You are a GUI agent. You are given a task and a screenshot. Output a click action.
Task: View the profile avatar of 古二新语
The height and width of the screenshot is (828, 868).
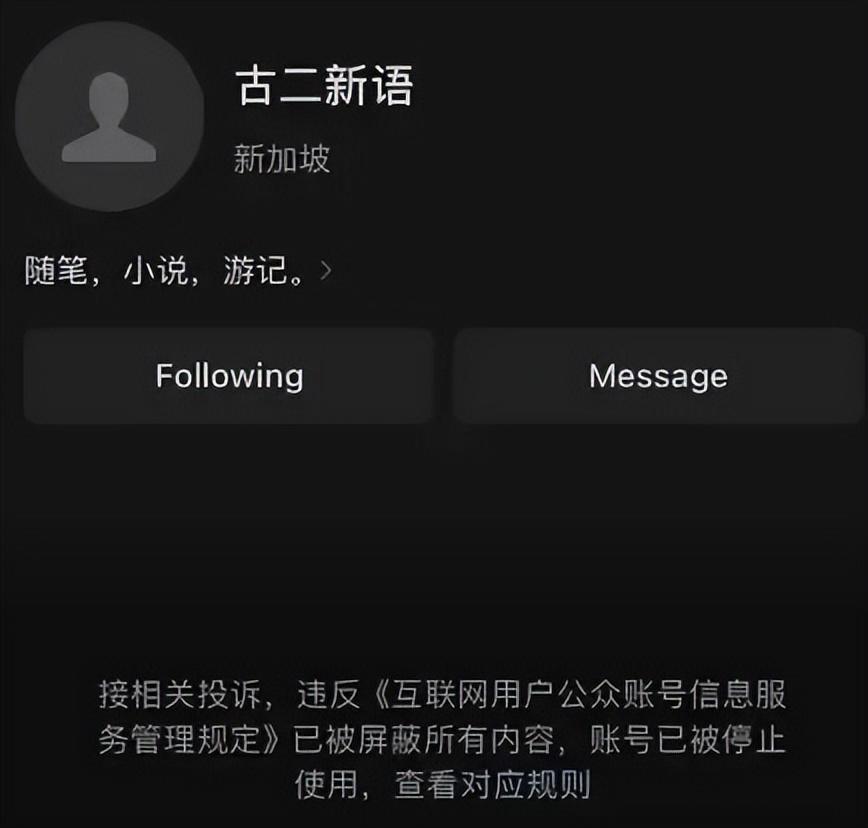point(109,117)
